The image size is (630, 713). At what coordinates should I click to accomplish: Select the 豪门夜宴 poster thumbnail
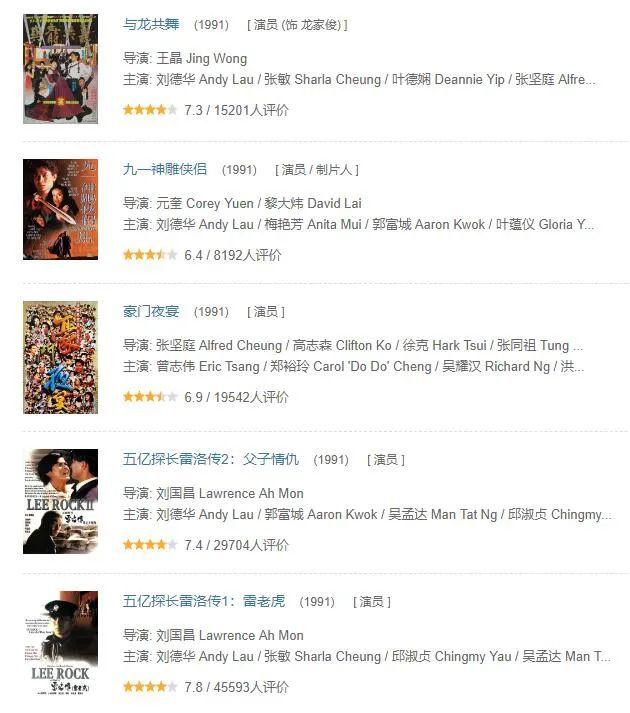(60, 357)
